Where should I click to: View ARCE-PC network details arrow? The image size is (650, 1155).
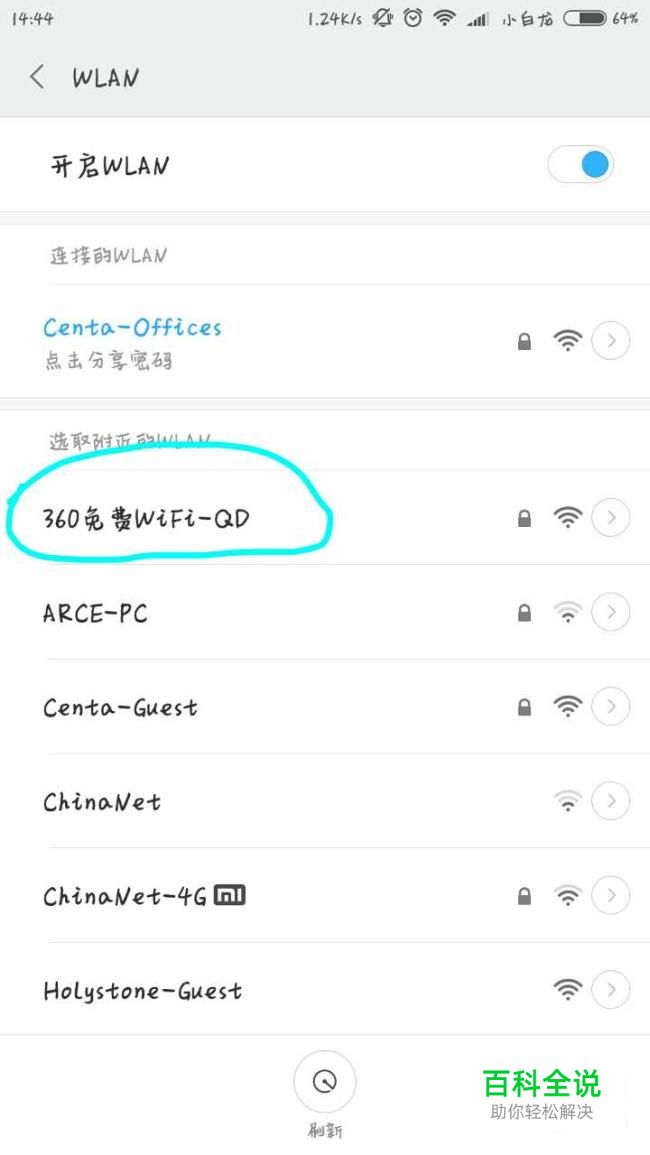click(x=610, y=612)
